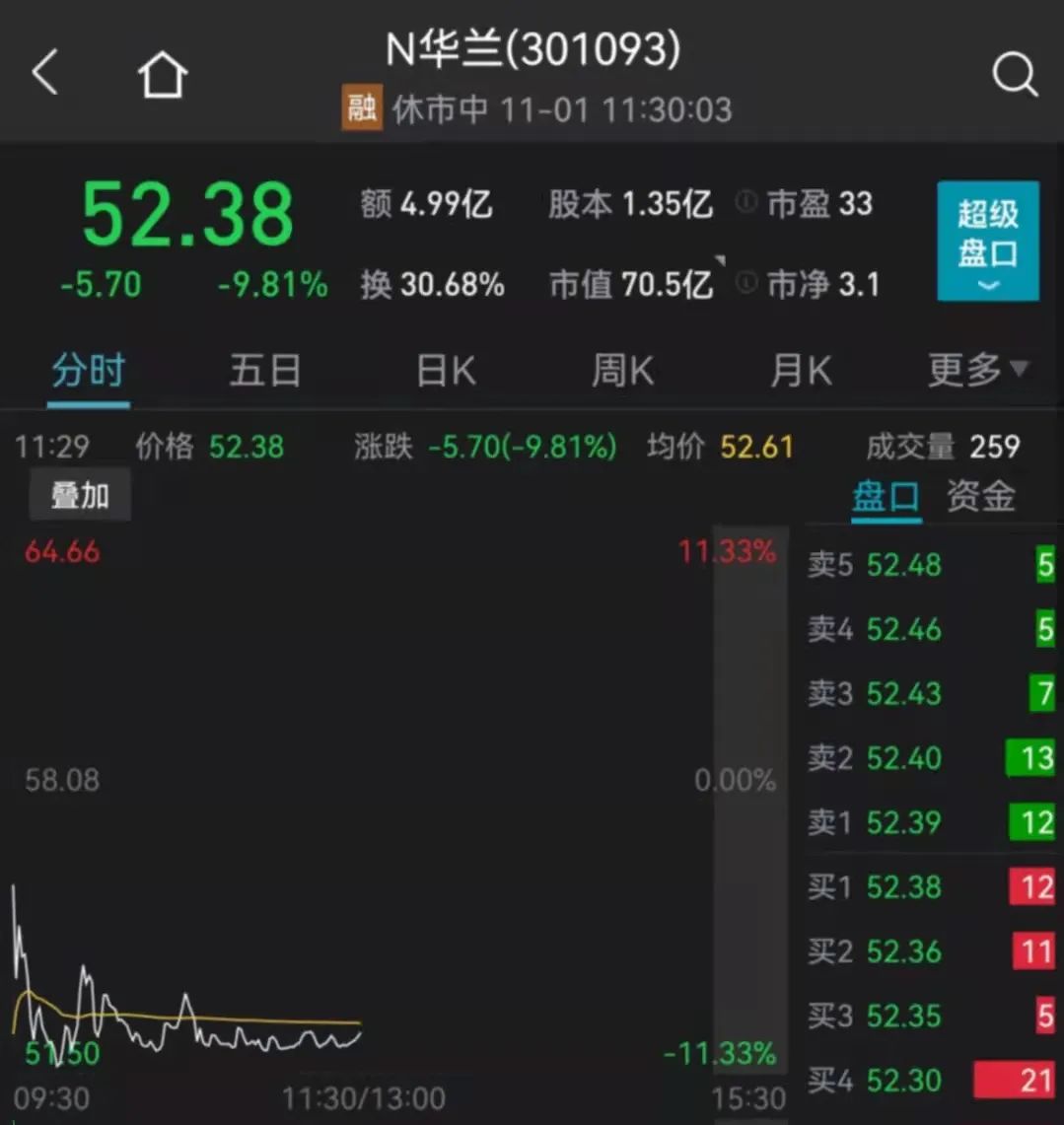Tap the 叠加 overlay button
This screenshot has width=1064, height=1125.
(80, 495)
